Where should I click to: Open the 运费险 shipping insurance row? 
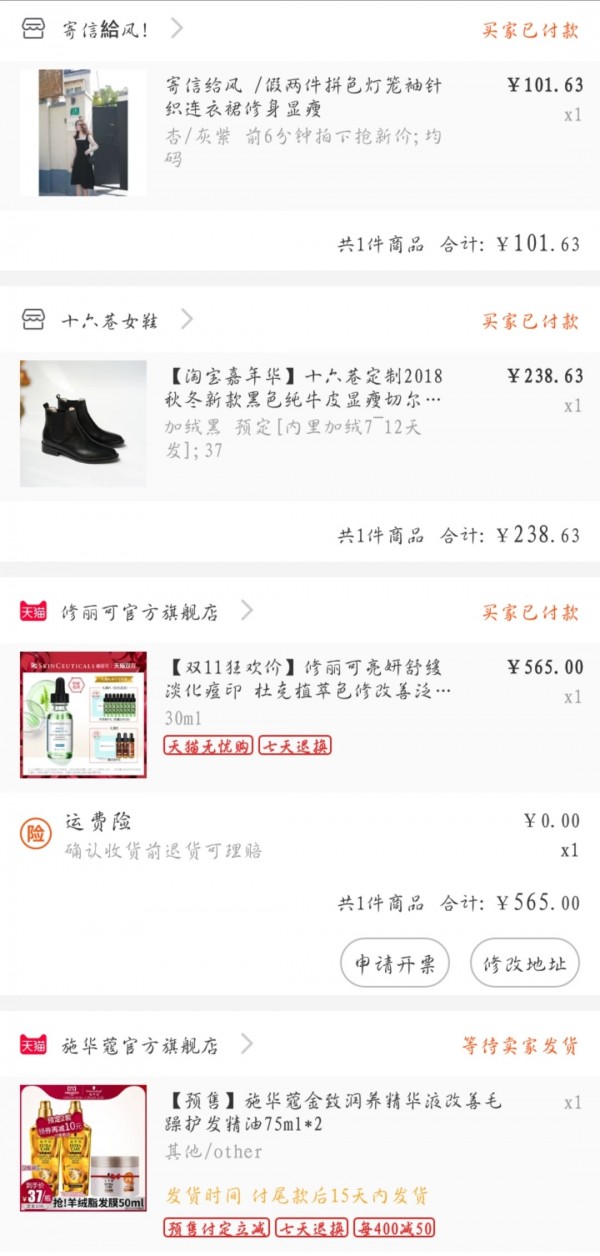tap(300, 836)
